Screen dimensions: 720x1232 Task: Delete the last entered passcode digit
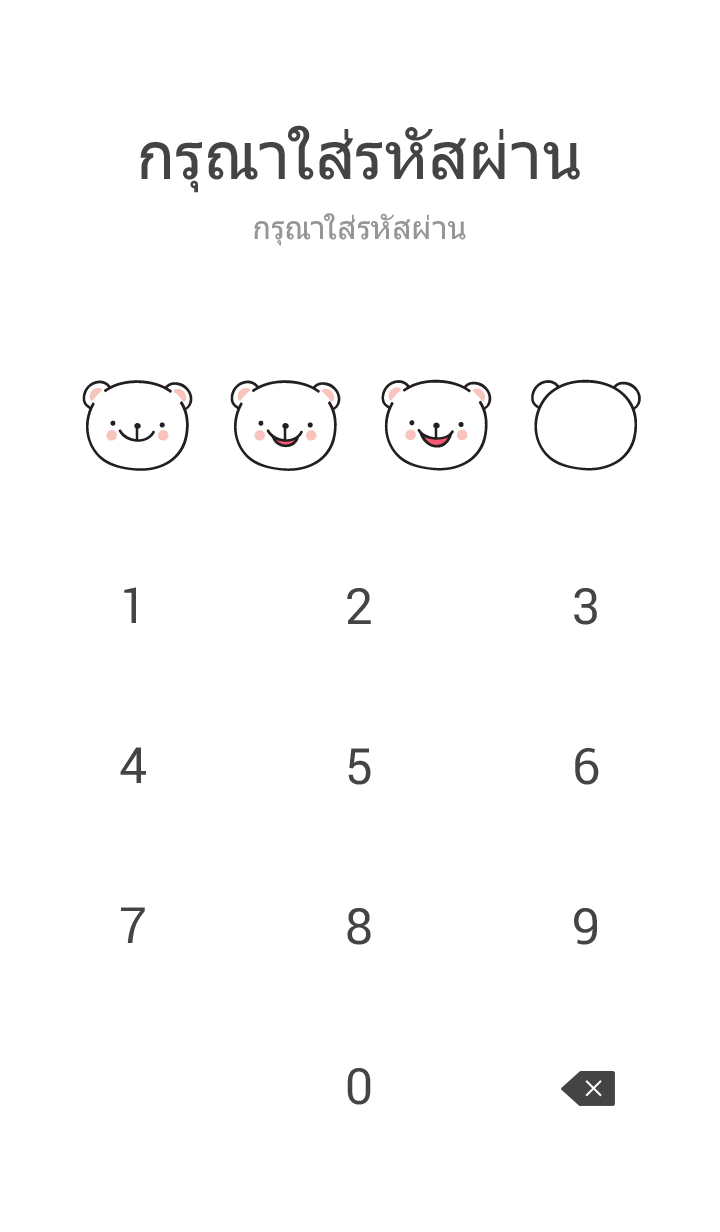[588, 1088]
